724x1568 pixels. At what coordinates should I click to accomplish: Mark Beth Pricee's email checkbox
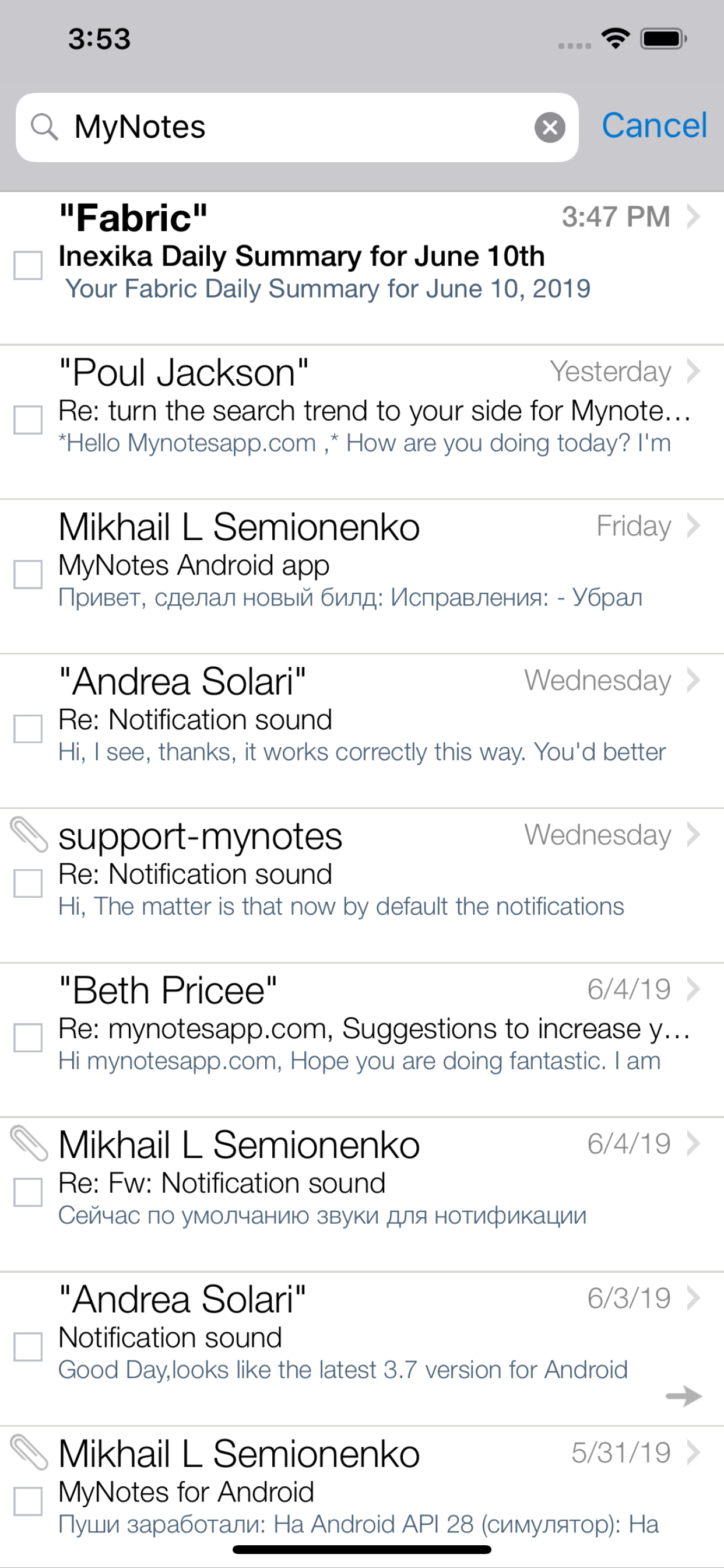click(x=28, y=1038)
